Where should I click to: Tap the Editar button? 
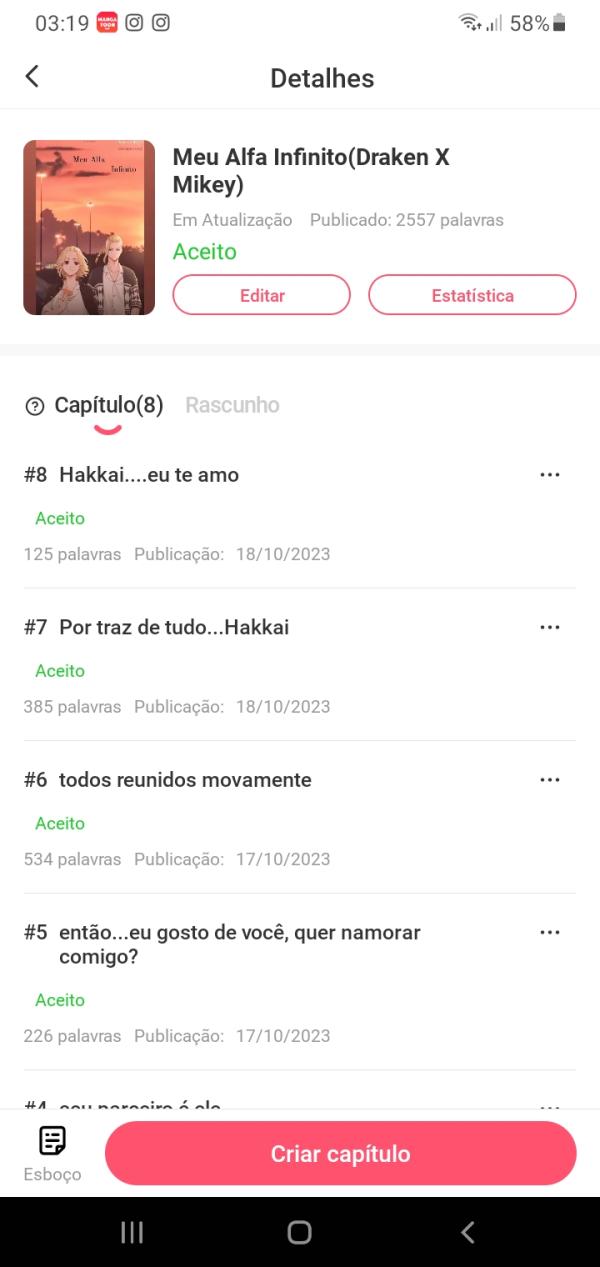[262, 295]
